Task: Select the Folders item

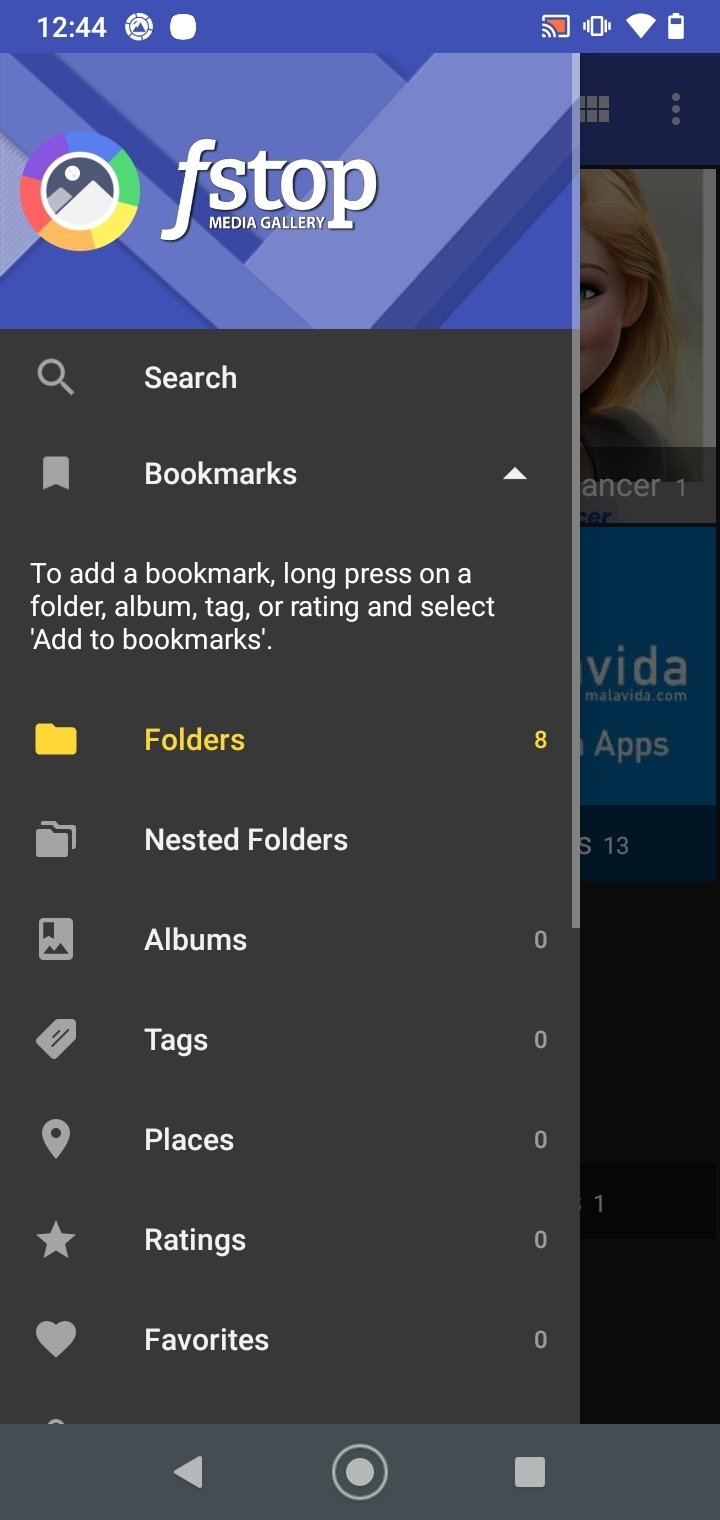Action: click(x=290, y=740)
